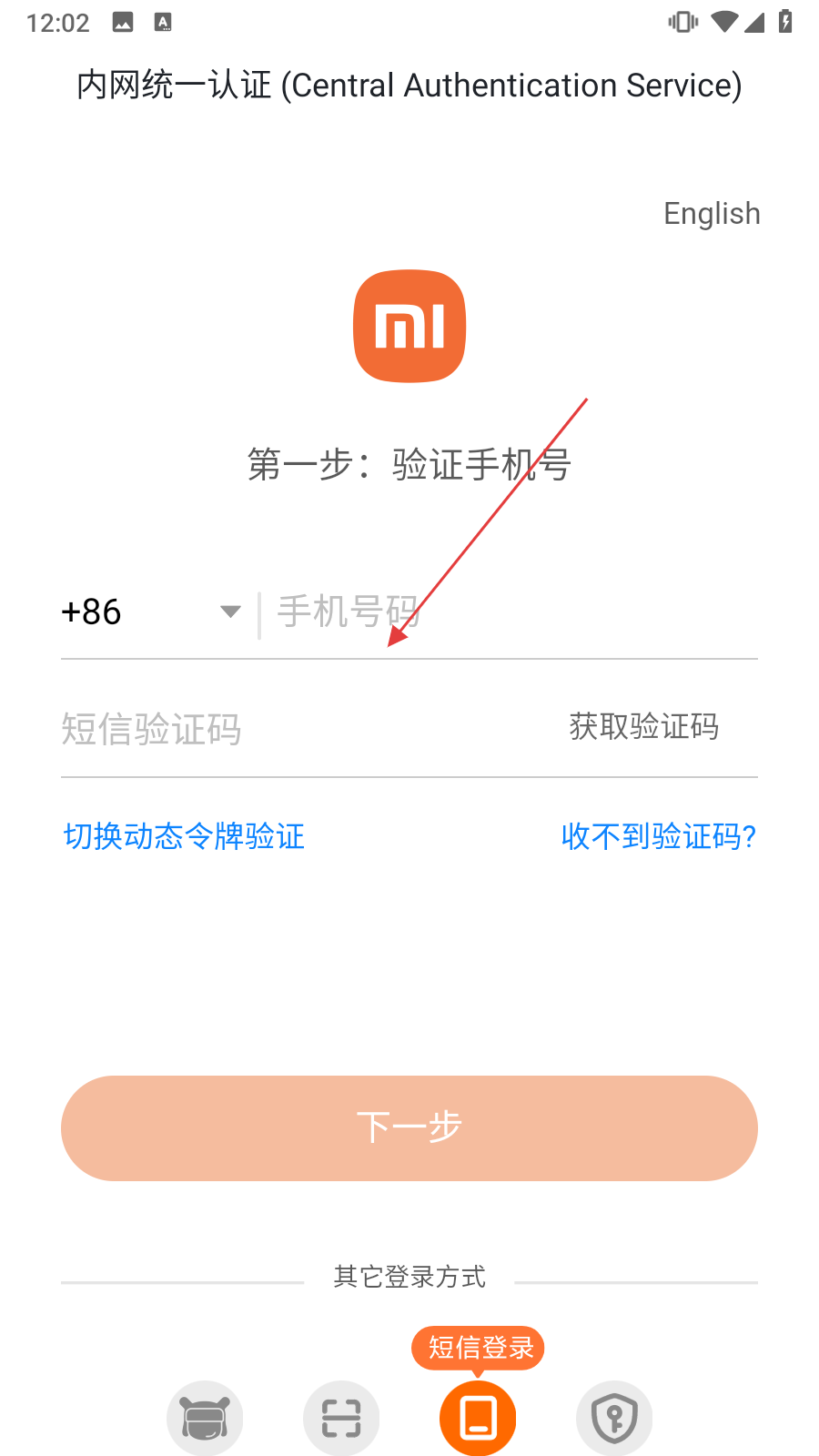Select the QR scan login icon
Image resolution: width=819 pixels, height=1456 pixels.
pyautogui.click(x=341, y=1419)
